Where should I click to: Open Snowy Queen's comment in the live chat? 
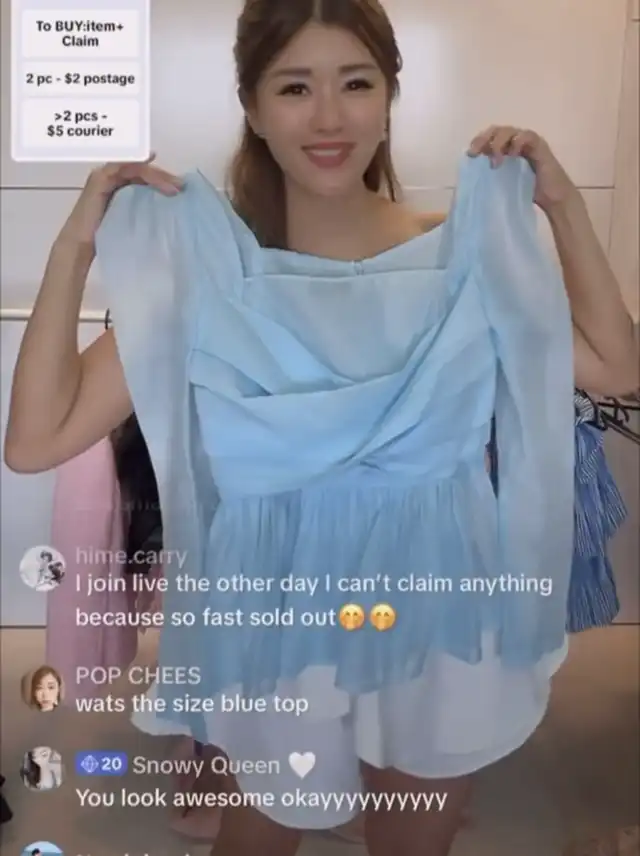pyautogui.click(x=260, y=799)
